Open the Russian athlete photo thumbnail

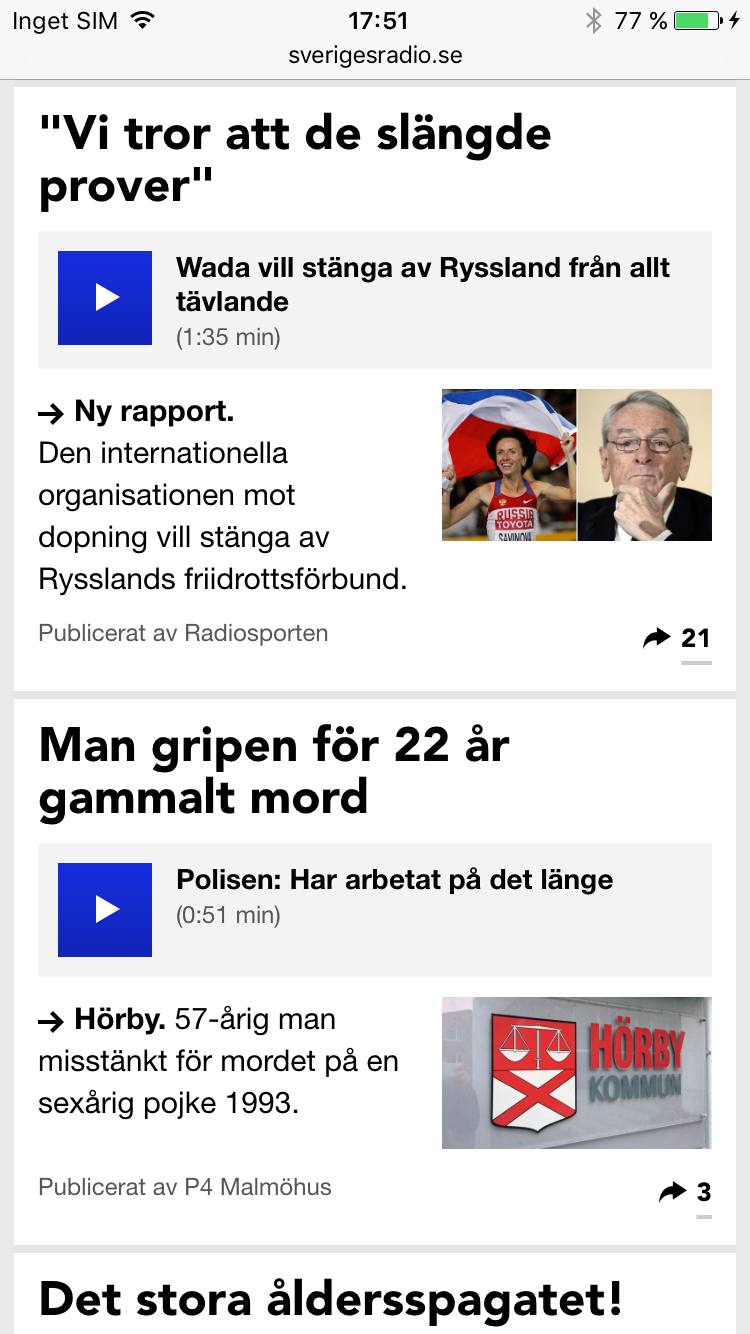pos(509,465)
